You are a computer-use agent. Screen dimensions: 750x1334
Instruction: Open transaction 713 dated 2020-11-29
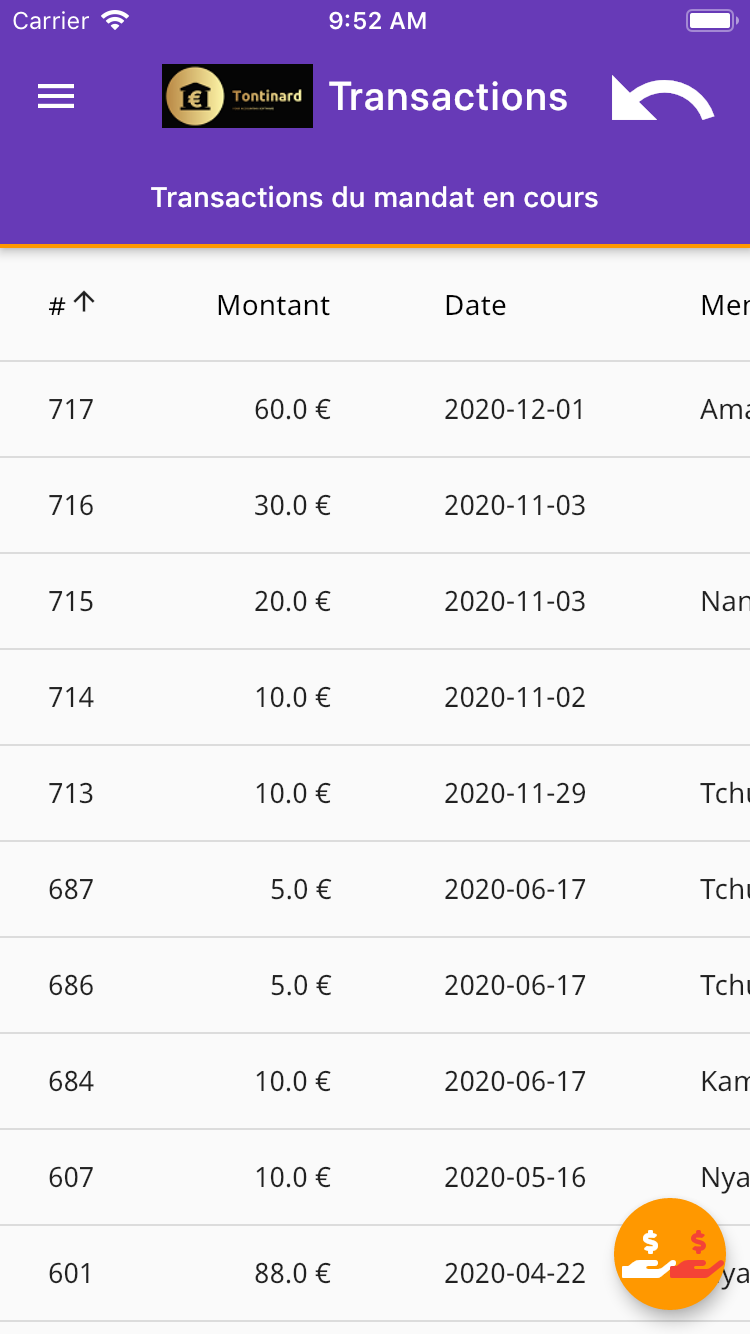(375, 793)
